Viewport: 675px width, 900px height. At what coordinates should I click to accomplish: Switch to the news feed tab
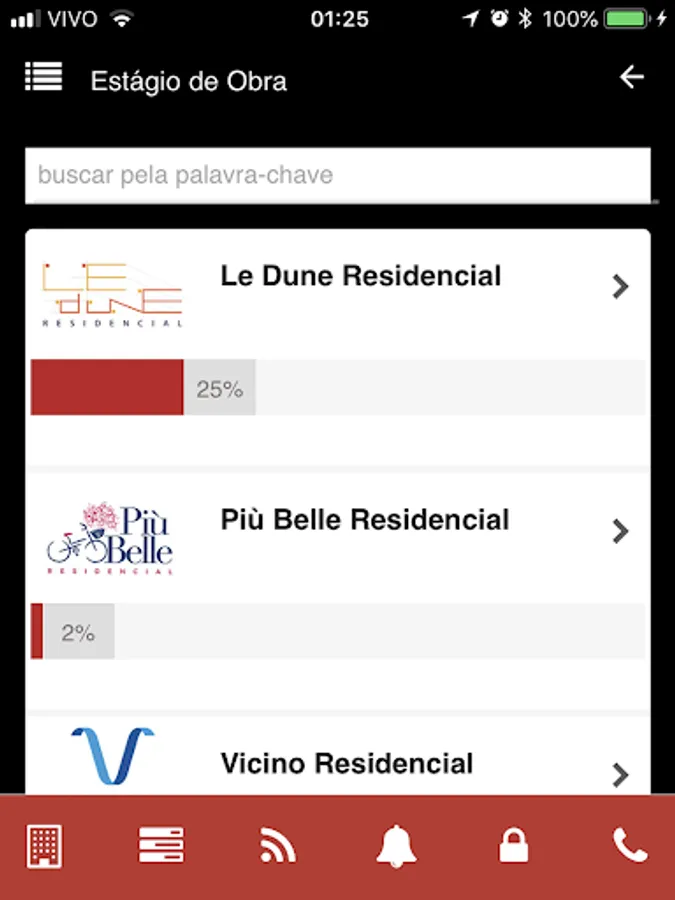278,847
